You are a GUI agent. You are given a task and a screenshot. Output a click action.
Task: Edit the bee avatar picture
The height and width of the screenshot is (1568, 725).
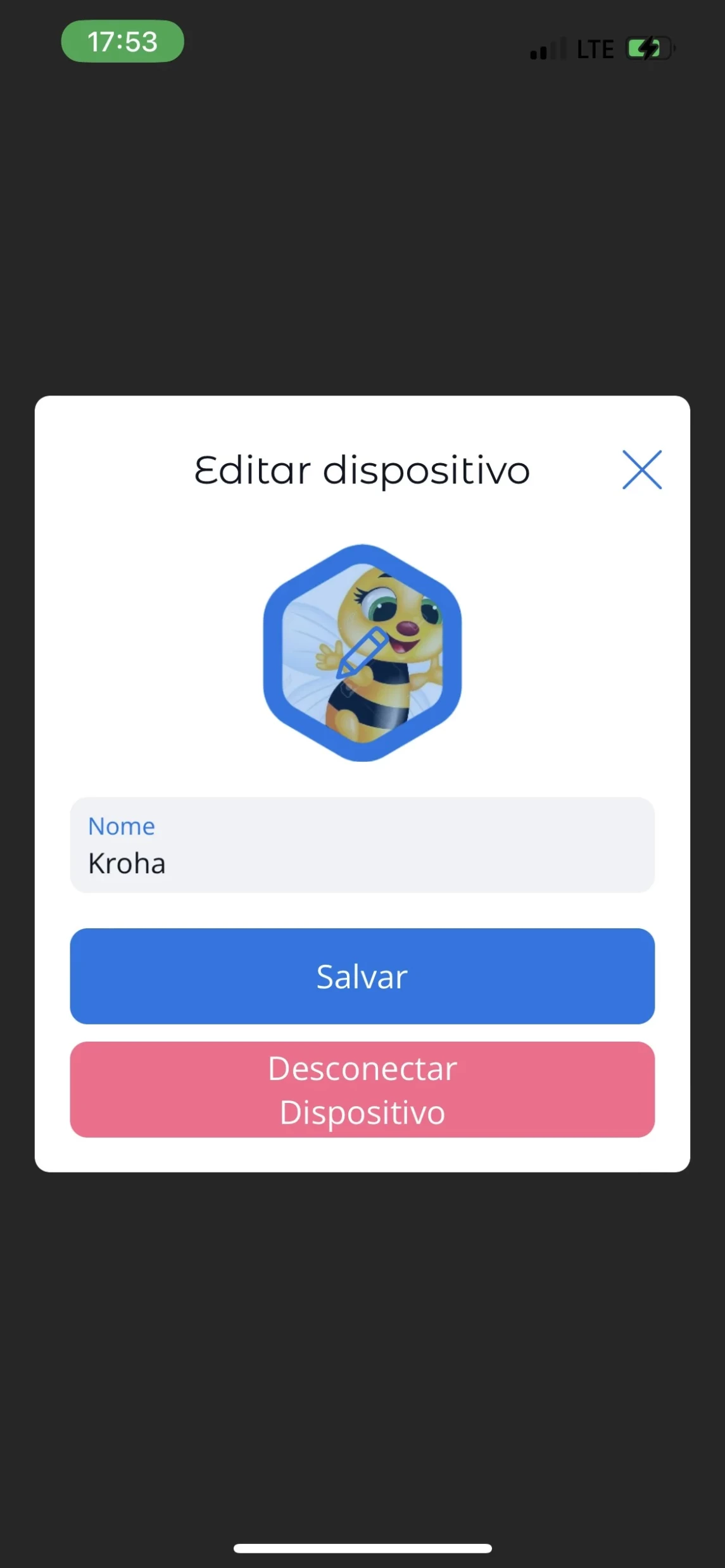[x=362, y=652]
